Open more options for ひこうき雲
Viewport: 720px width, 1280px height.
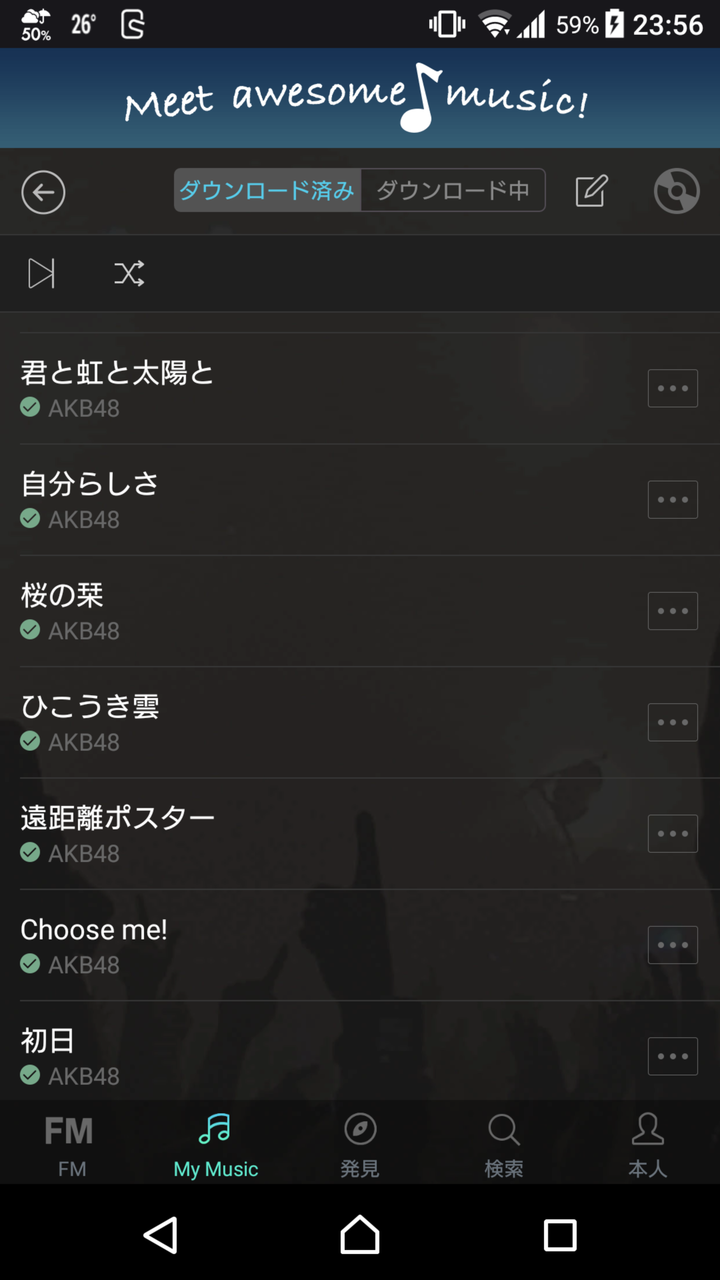click(x=672, y=722)
